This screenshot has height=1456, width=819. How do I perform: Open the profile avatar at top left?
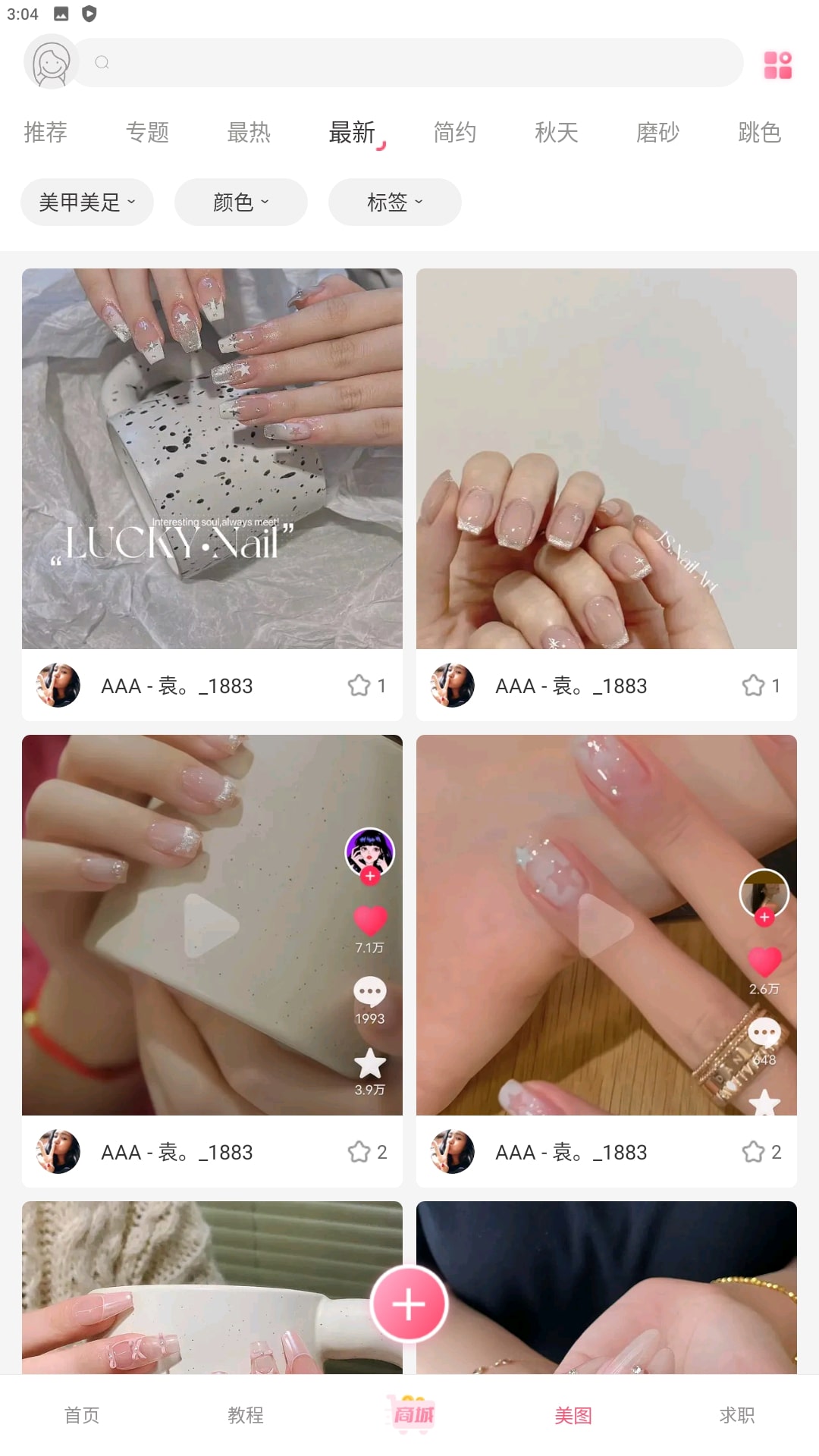[51, 62]
